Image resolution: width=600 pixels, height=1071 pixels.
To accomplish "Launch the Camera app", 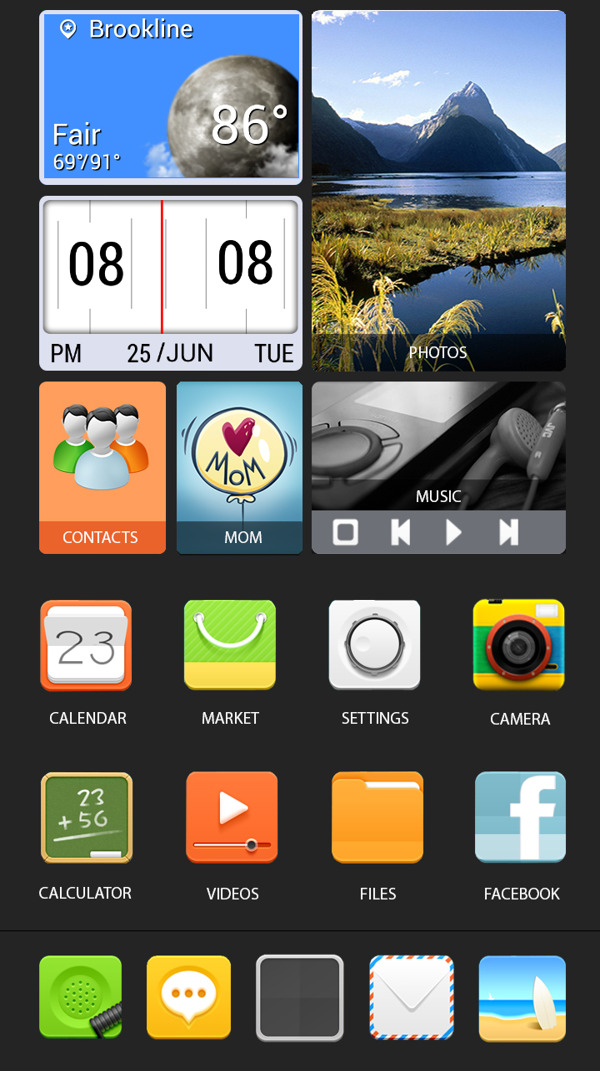I will click(519, 645).
